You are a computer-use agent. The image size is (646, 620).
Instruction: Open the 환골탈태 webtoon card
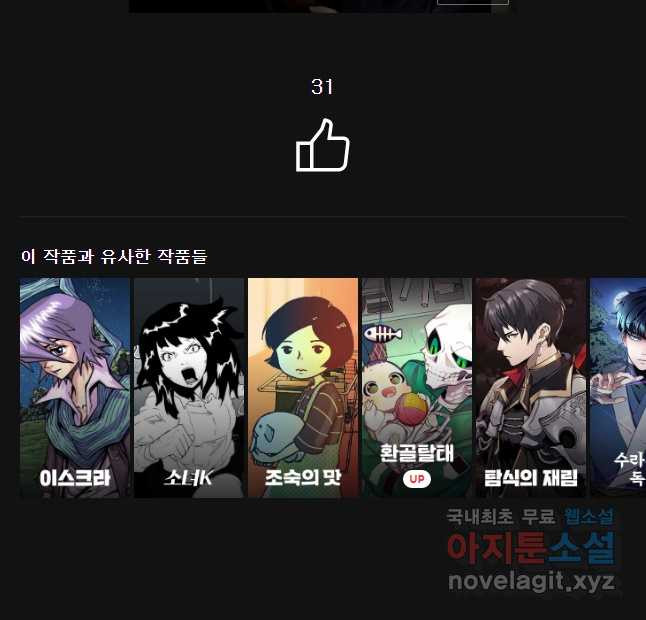(x=416, y=387)
